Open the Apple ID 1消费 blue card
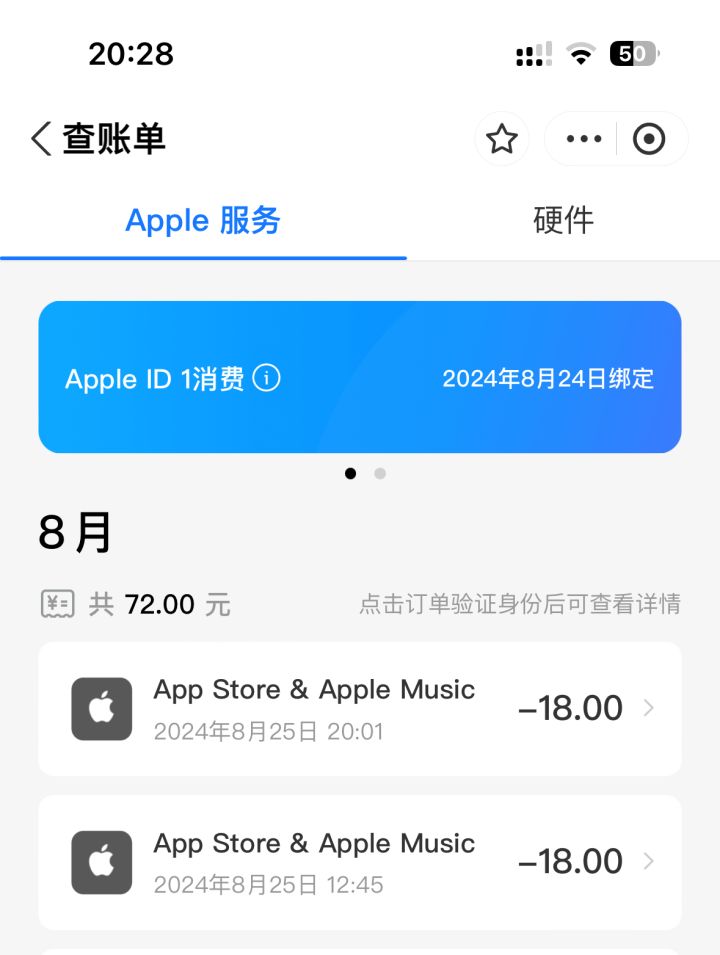The image size is (720, 955). pos(359,377)
